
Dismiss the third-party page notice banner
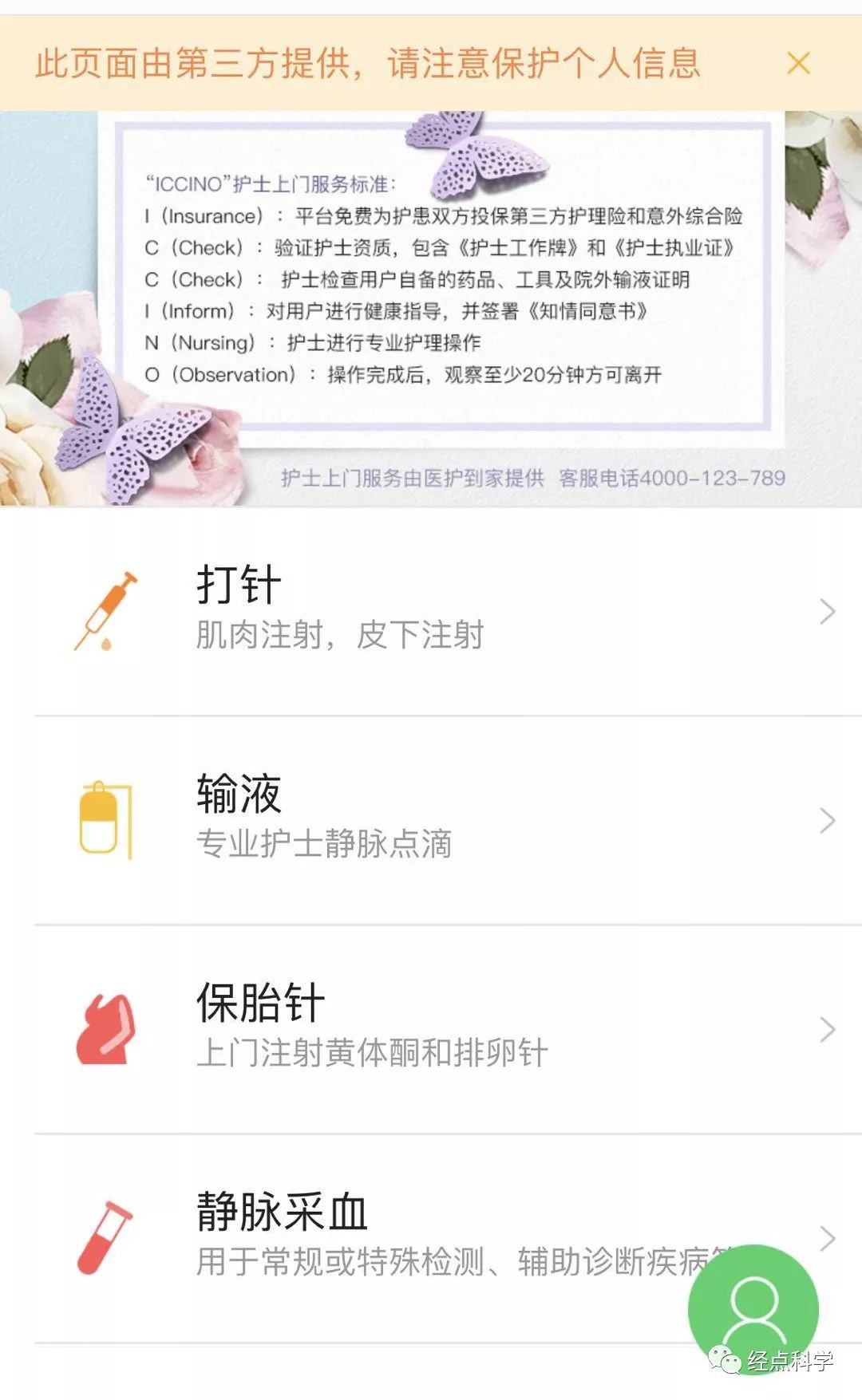[798, 63]
